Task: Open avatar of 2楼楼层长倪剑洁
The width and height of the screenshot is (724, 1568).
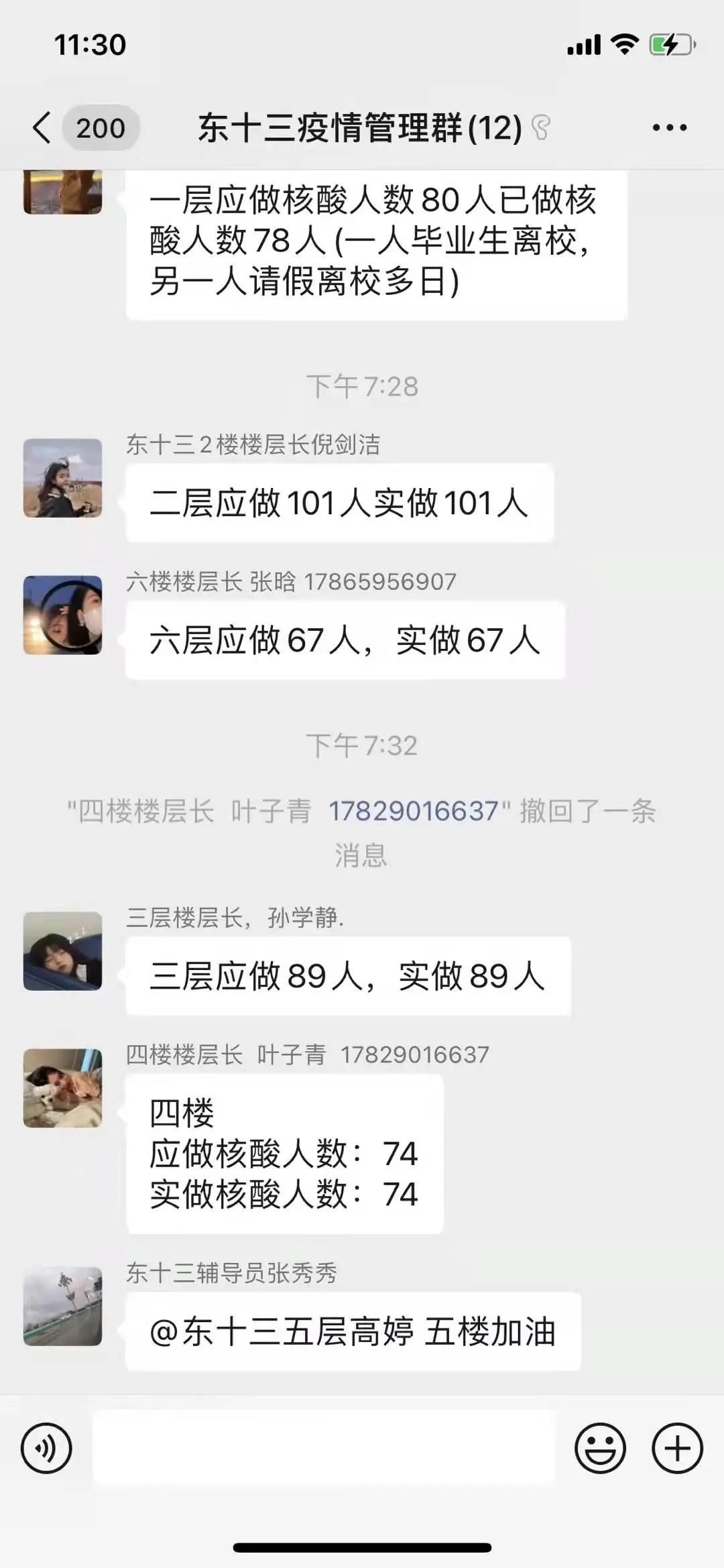Action: pyautogui.click(x=63, y=478)
